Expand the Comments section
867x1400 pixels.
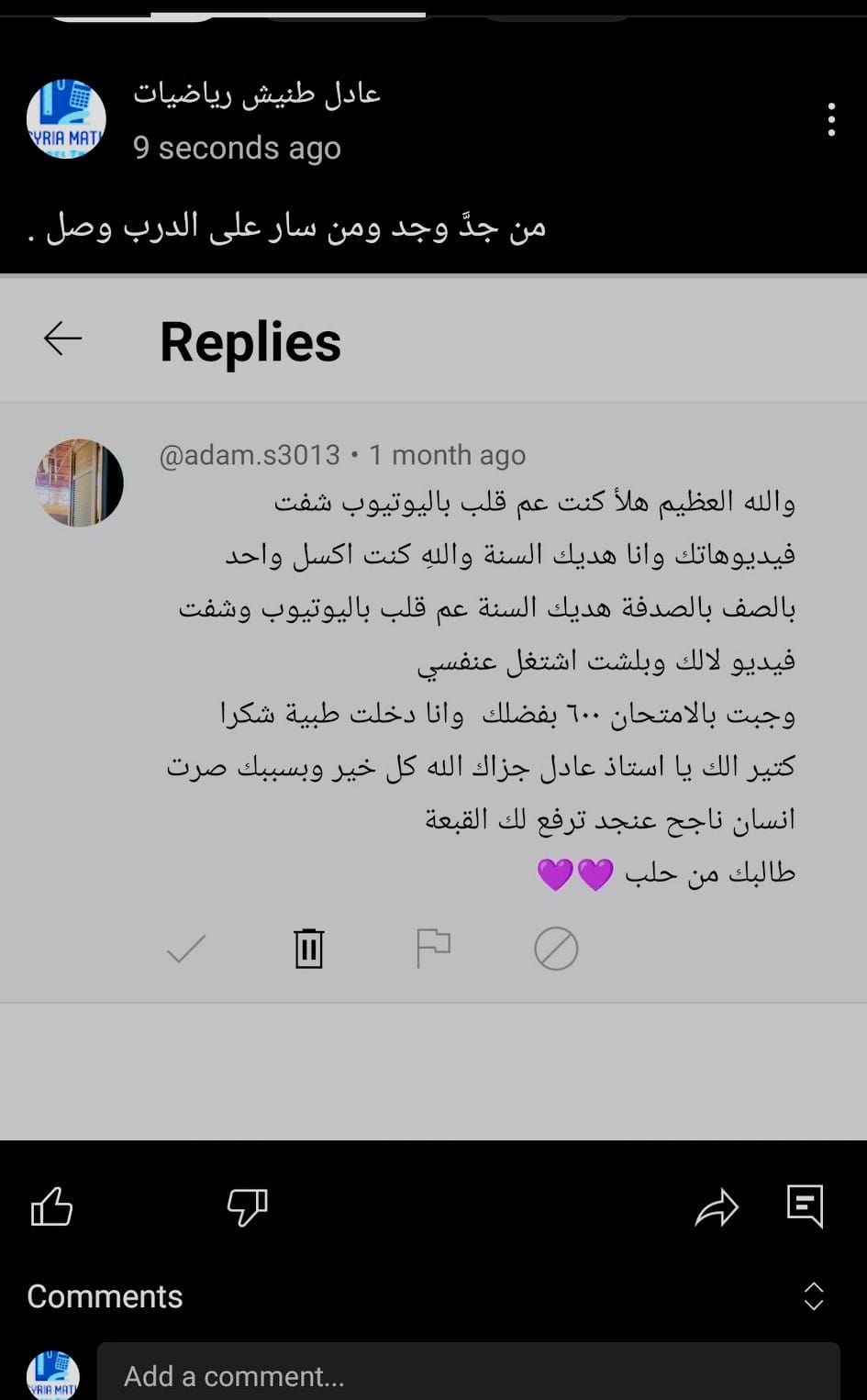point(814,1295)
